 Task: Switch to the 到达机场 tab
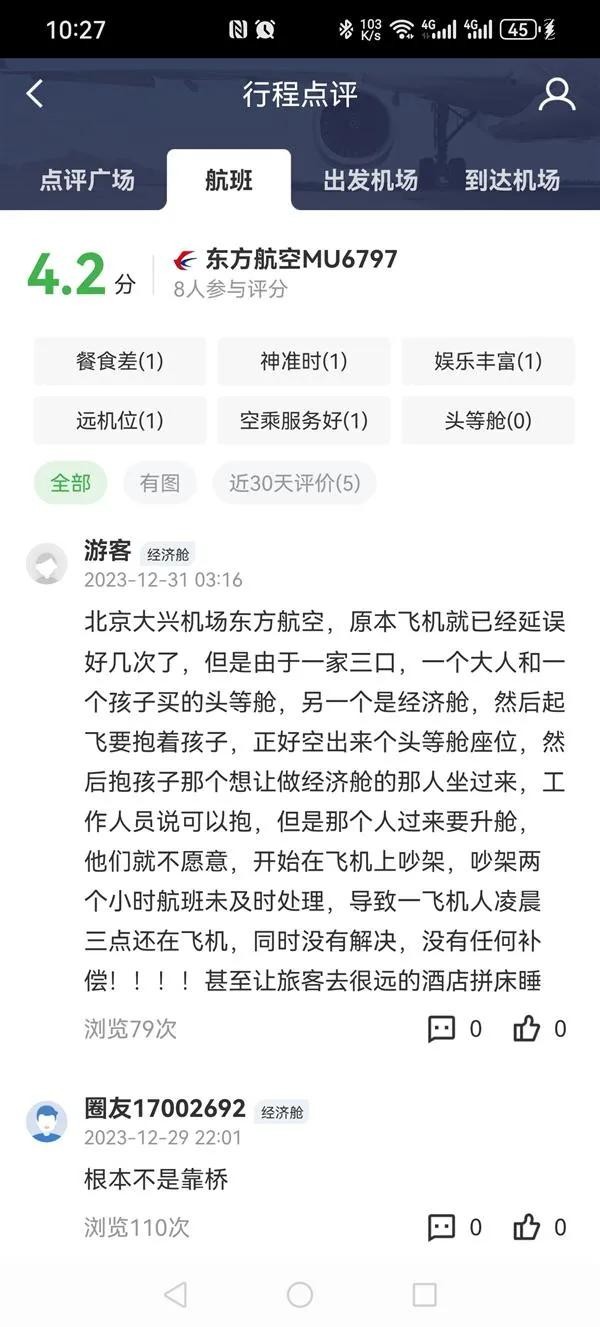click(x=512, y=181)
